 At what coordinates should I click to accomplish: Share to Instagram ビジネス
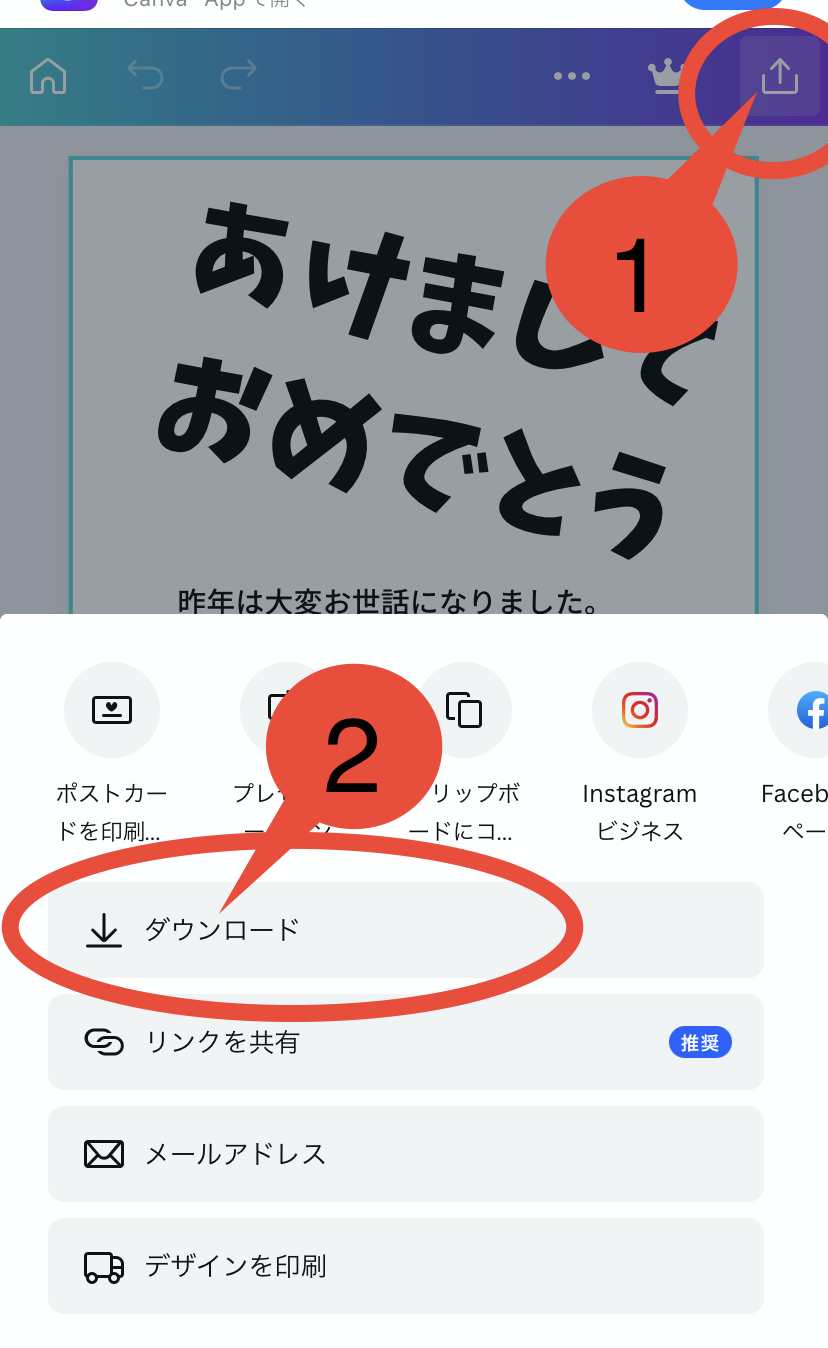click(640, 710)
